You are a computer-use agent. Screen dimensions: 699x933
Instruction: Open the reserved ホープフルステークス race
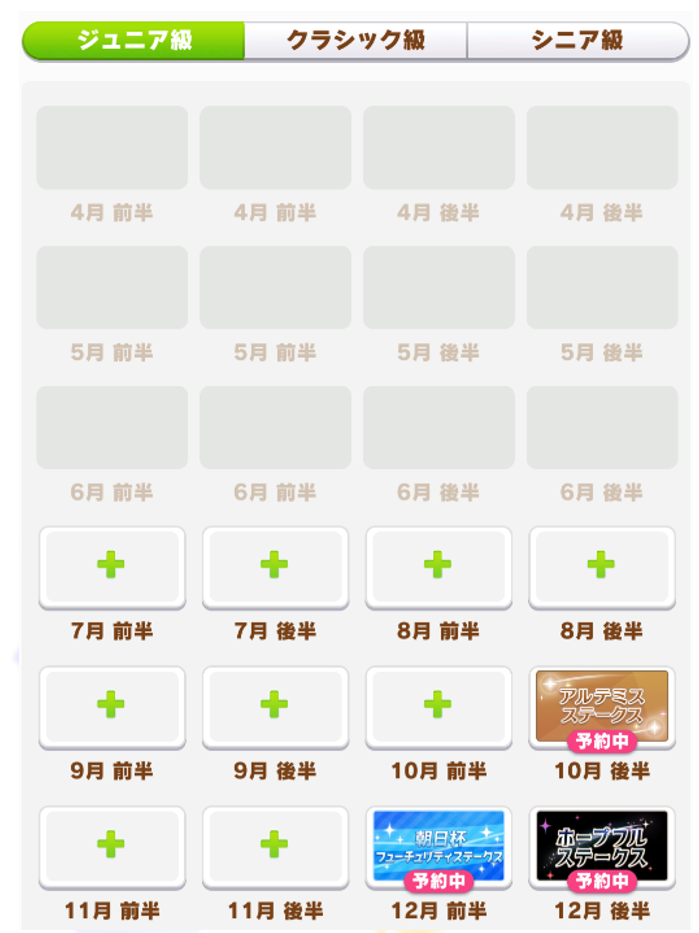tap(601, 845)
